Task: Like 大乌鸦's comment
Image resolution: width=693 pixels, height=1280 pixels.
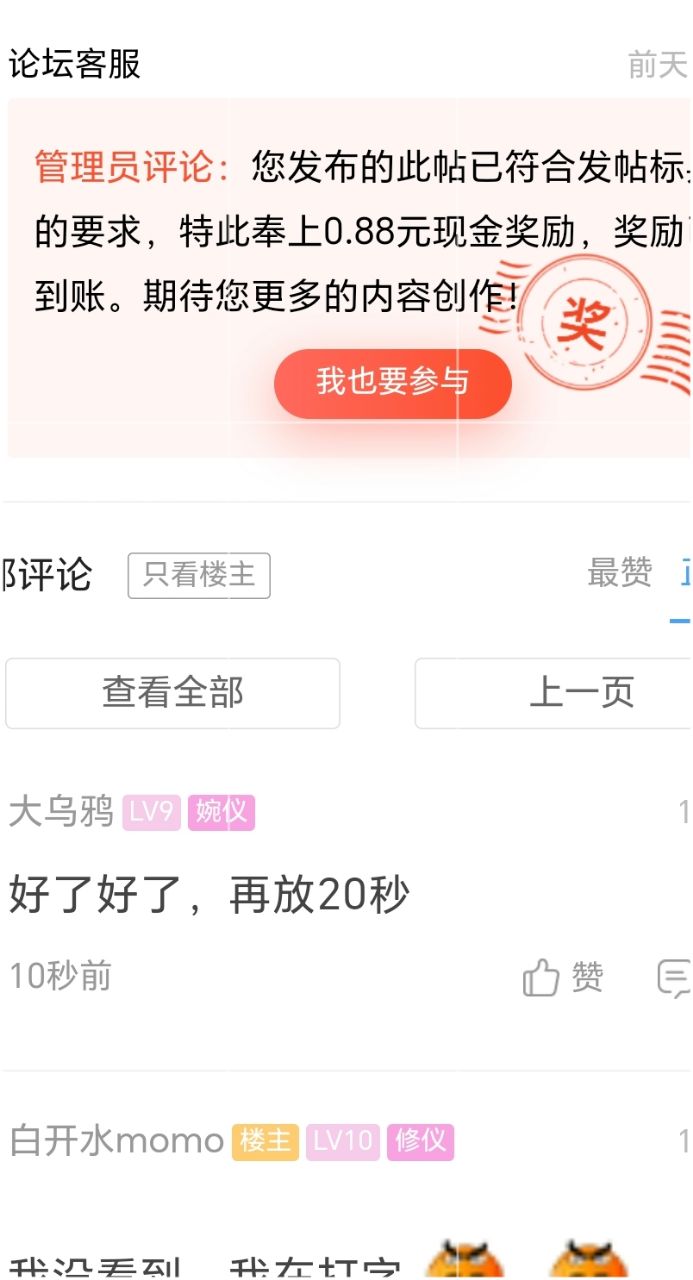Action: coord(563,977)
